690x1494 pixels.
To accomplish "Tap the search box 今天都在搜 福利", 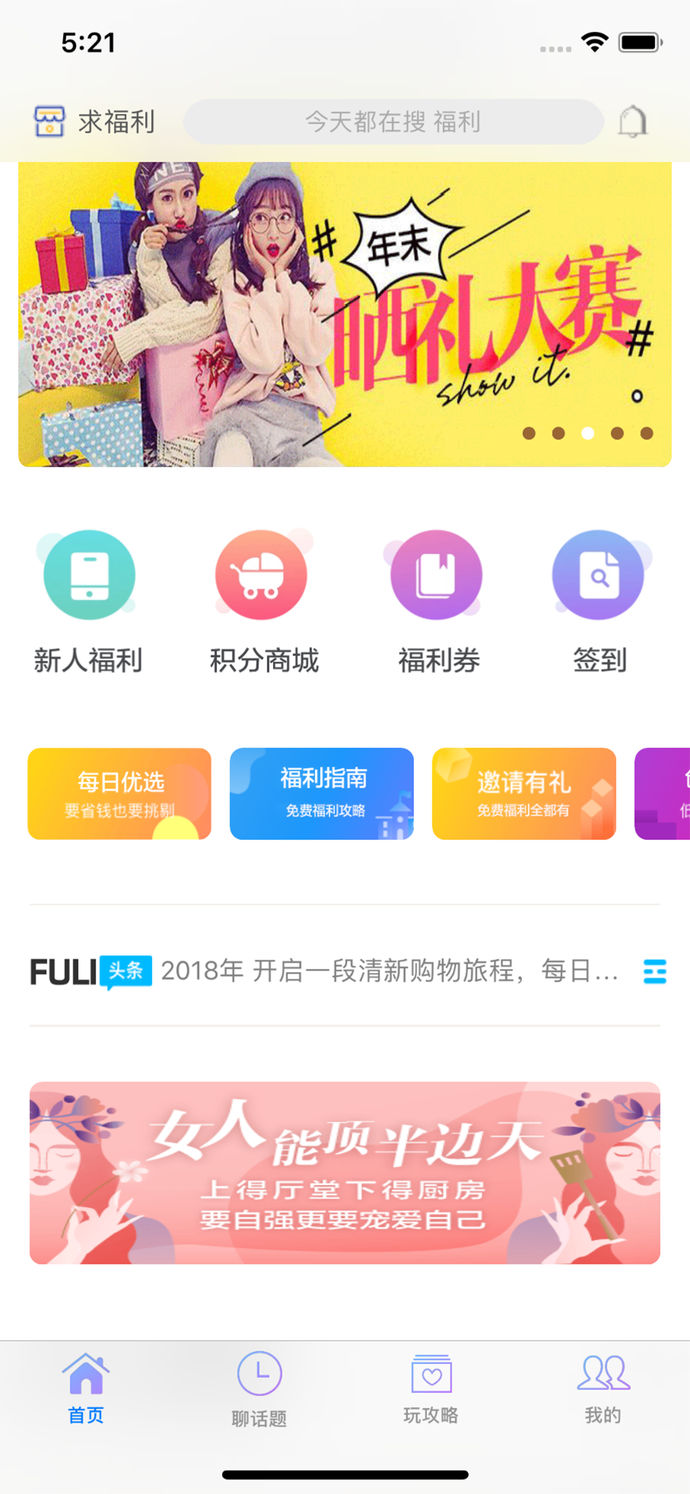I will [x=393, y=122].
